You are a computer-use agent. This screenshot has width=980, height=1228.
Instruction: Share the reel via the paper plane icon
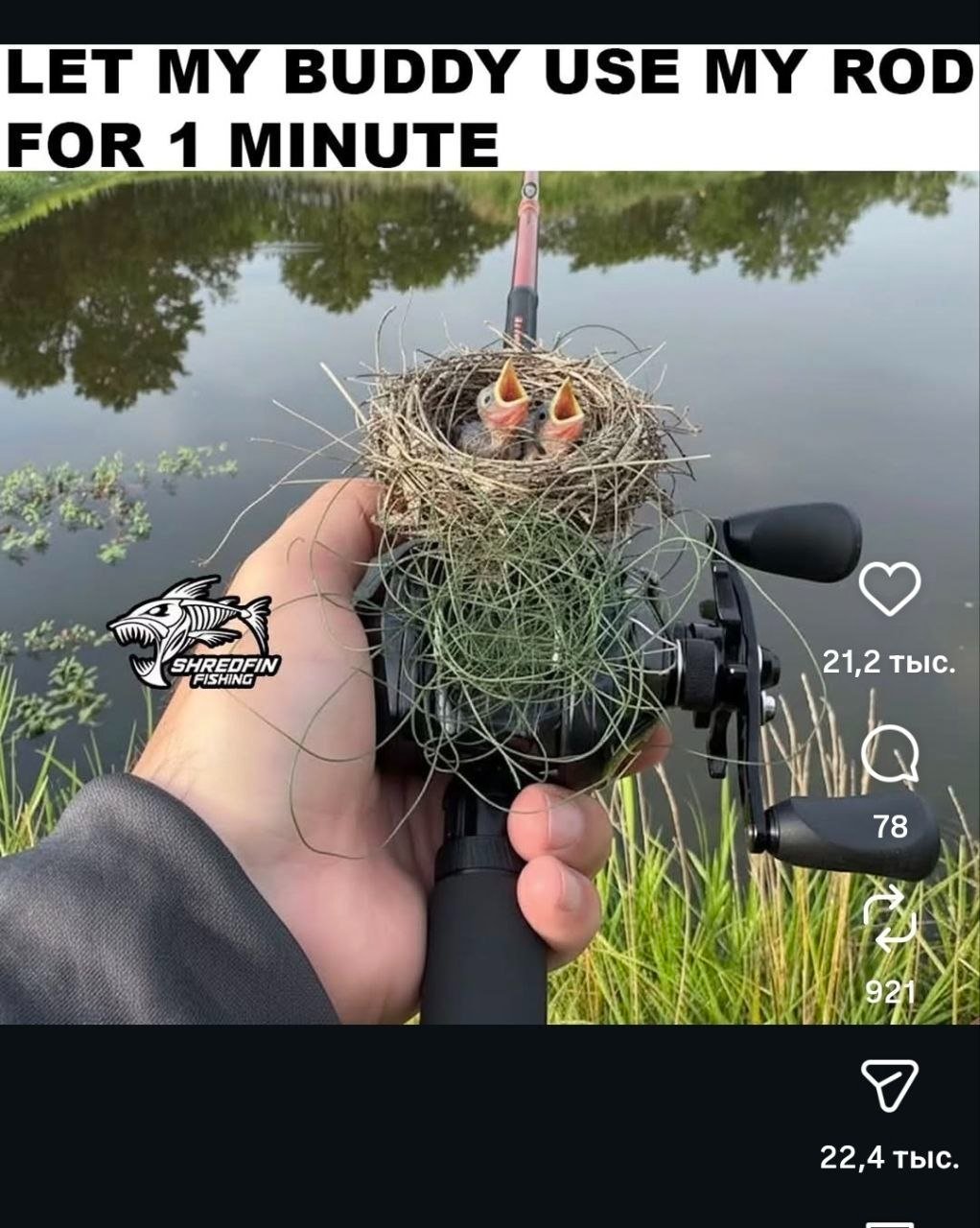point(890,1085)
